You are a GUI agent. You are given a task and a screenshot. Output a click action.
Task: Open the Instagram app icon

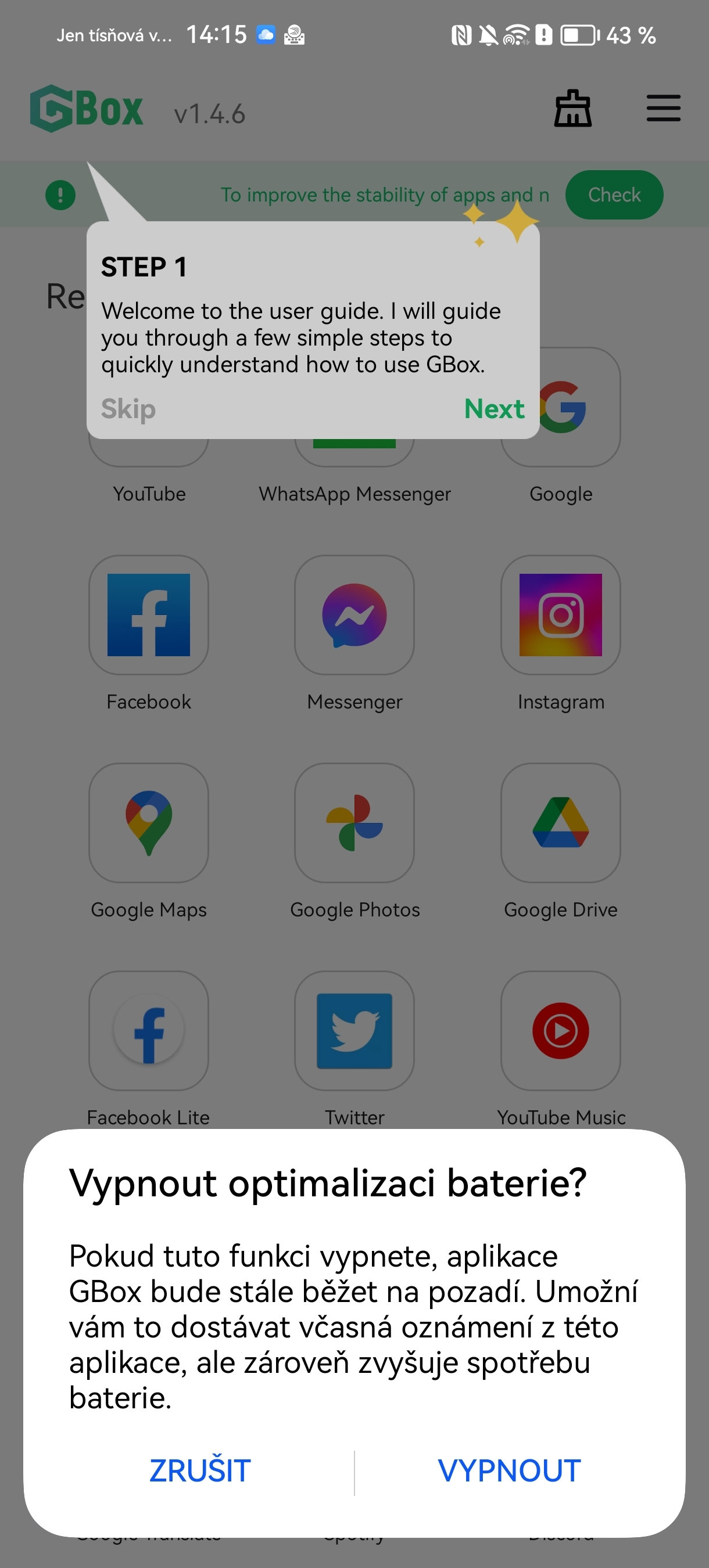click(x=560, y=616)
